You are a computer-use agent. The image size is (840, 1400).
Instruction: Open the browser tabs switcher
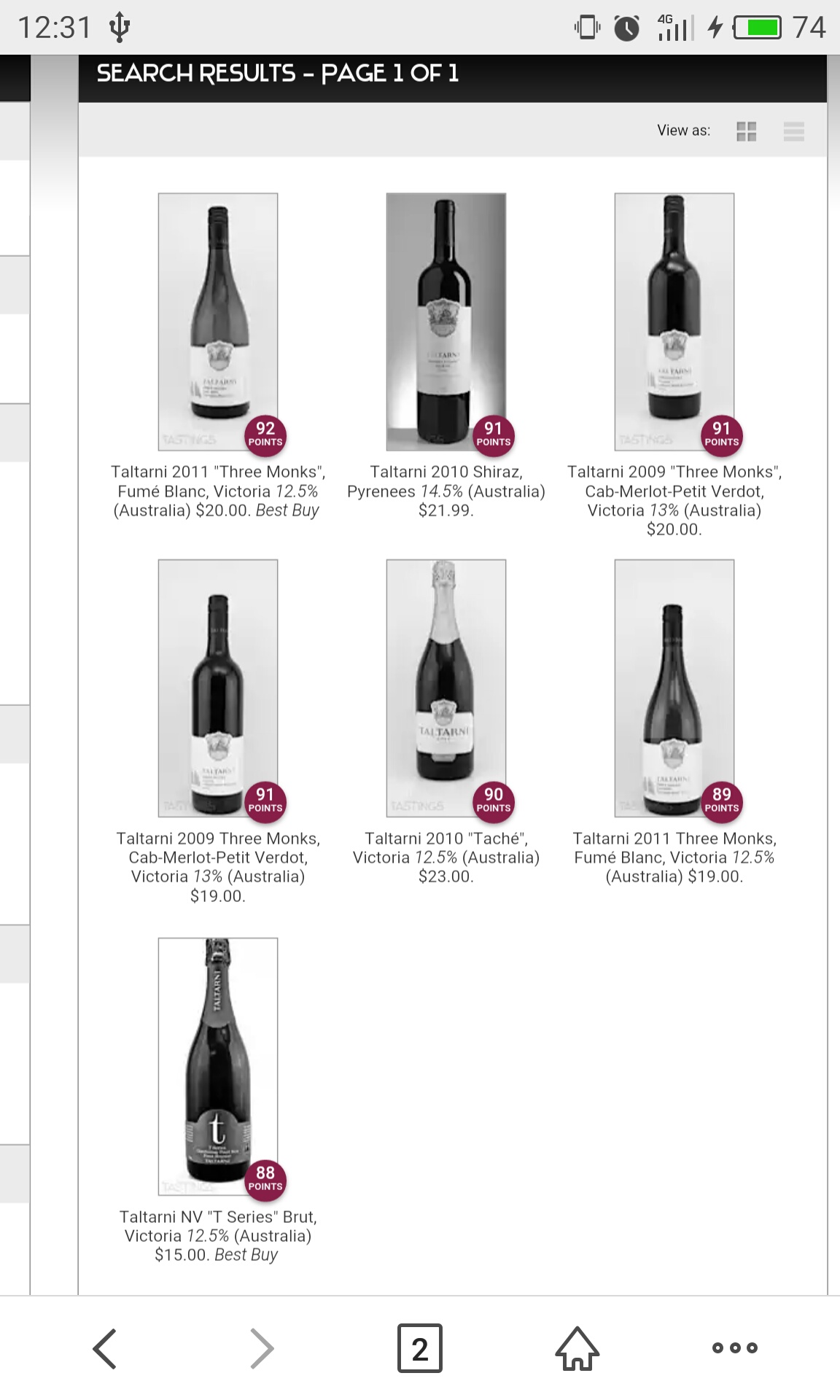(419, 1348)
